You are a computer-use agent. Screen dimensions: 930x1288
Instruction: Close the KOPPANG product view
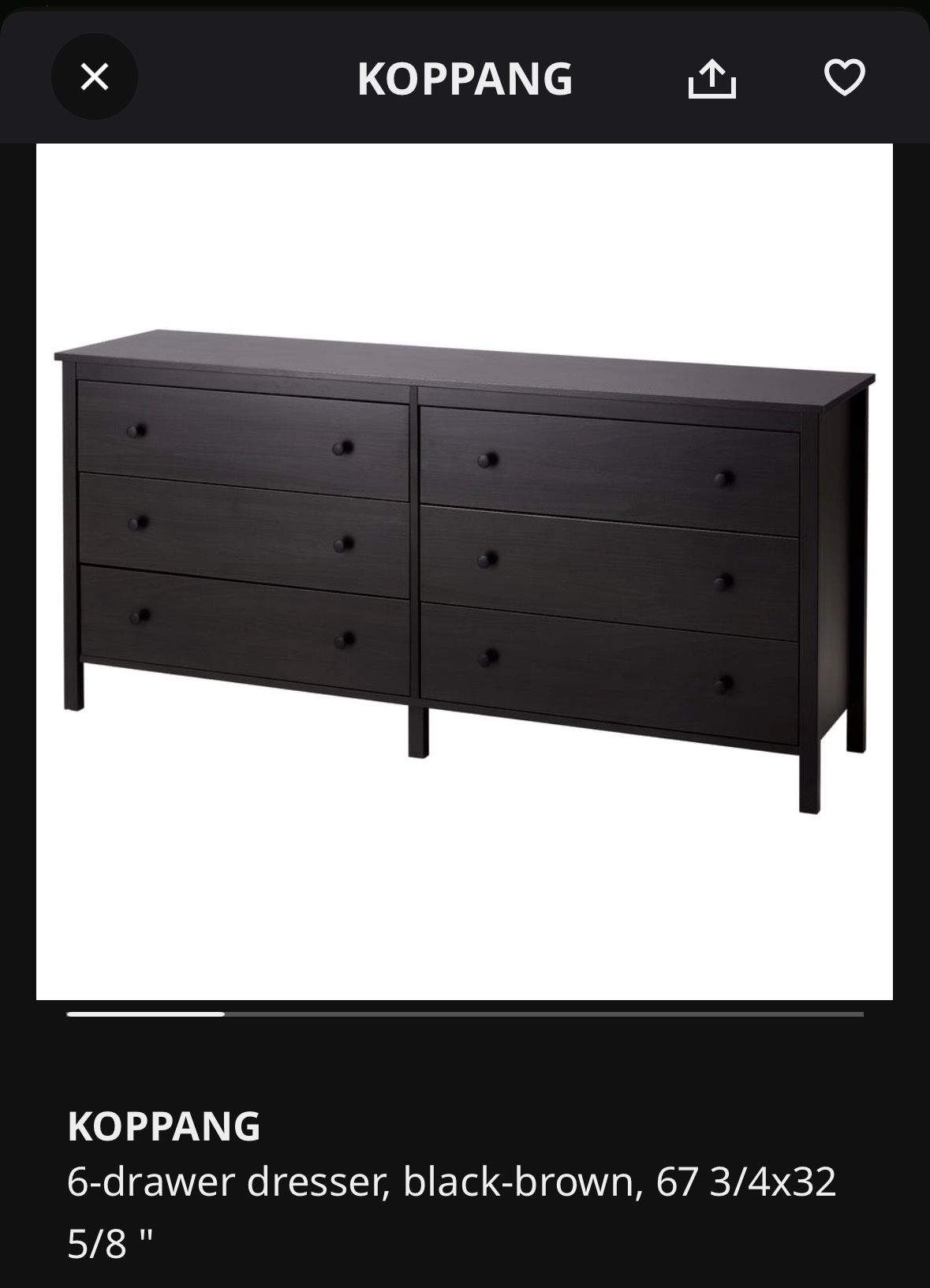click(x=95, y=77)
